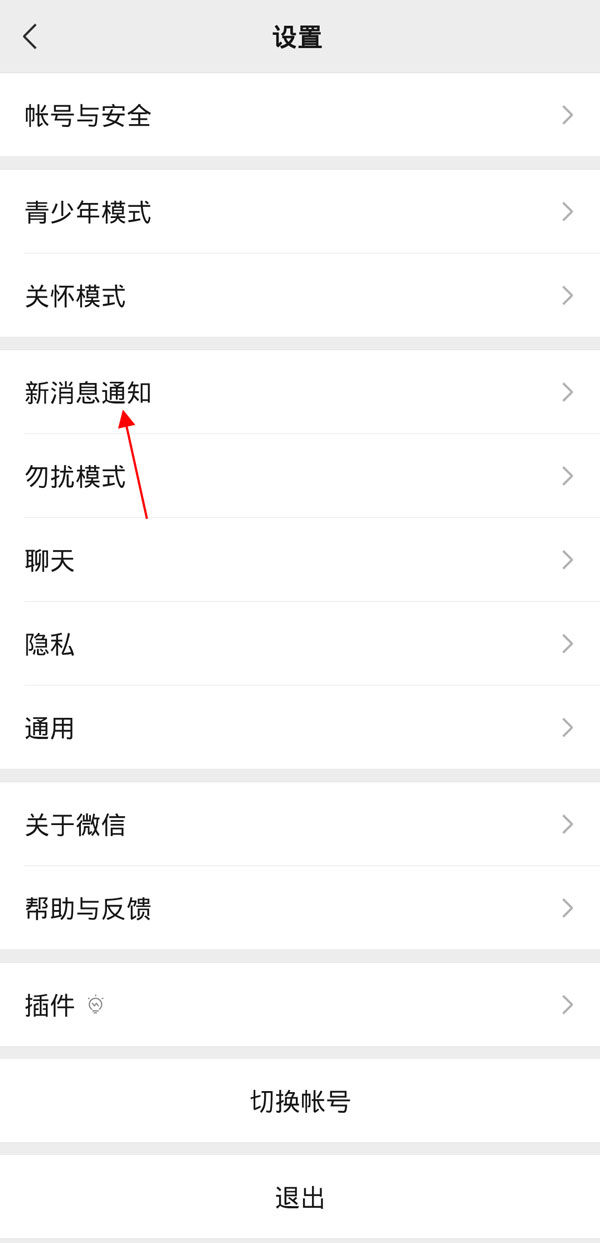Image resolution: width=600 pixels, height=1243 pixels.
Task: Tap the 勿扰模式 row
Action: (x=300, y=476)
